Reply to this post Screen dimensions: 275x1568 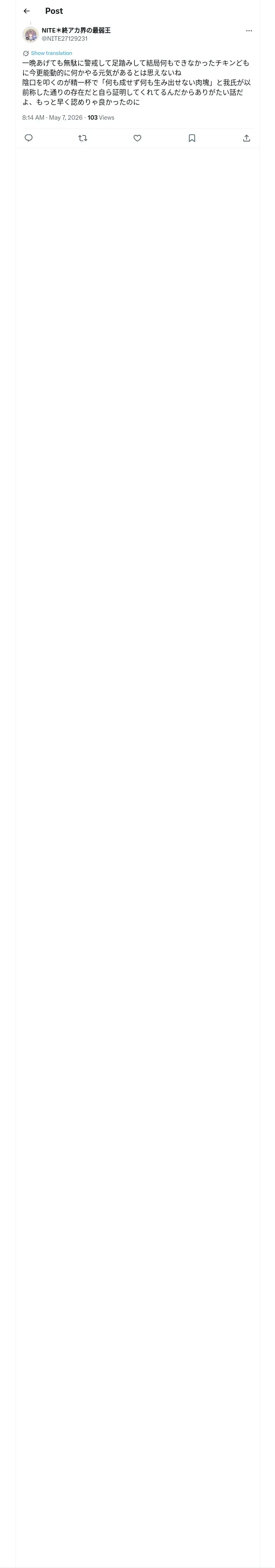pos(29,138)
